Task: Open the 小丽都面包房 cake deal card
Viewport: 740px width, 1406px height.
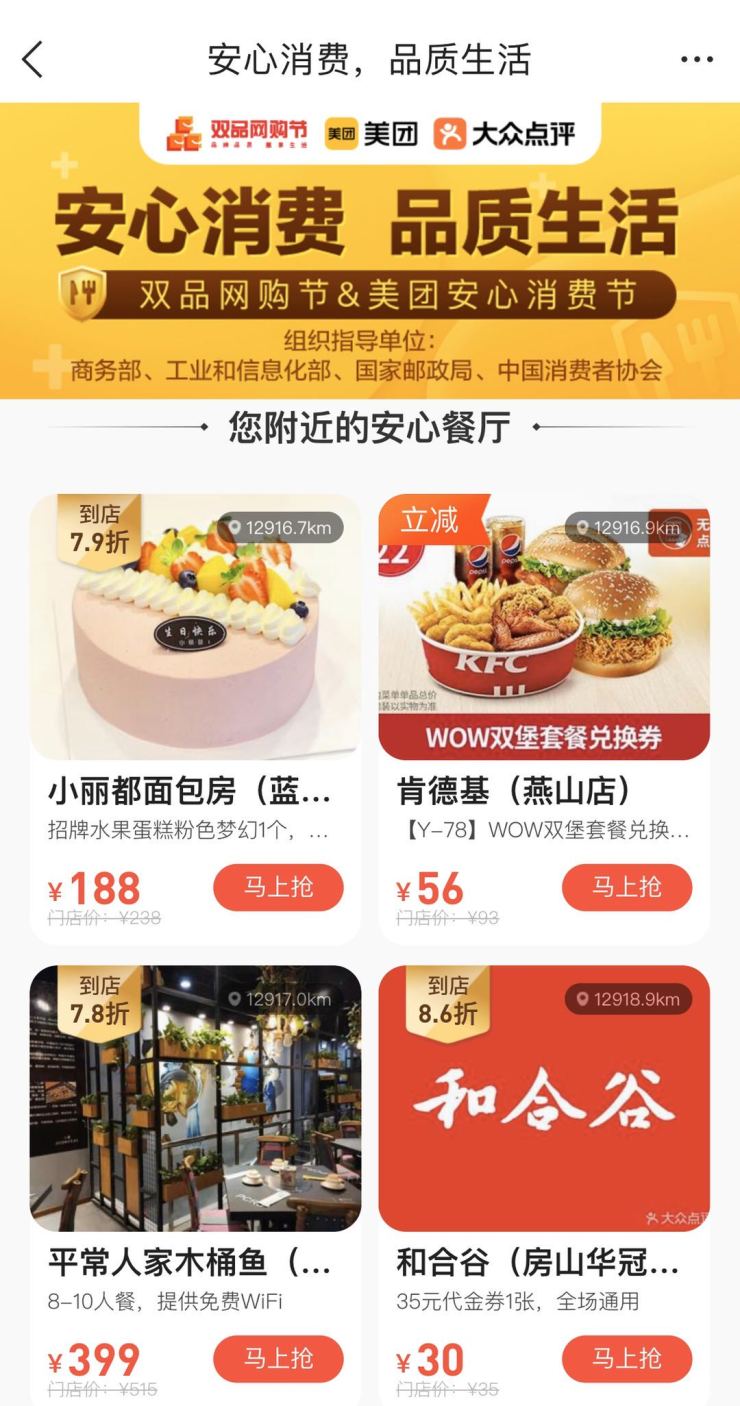Action: pos(195,719)
